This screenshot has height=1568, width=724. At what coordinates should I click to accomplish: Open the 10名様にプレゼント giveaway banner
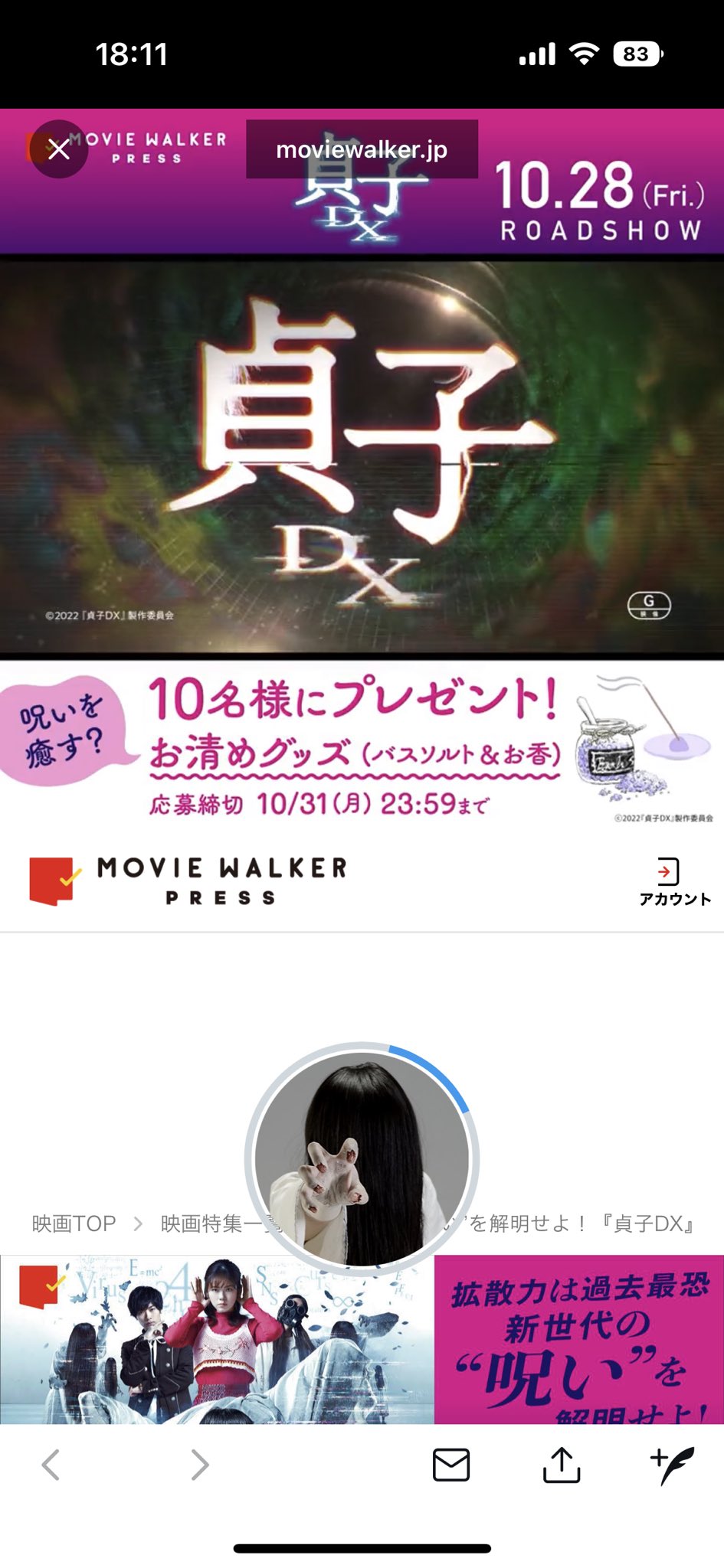click(x=362, y=745)
